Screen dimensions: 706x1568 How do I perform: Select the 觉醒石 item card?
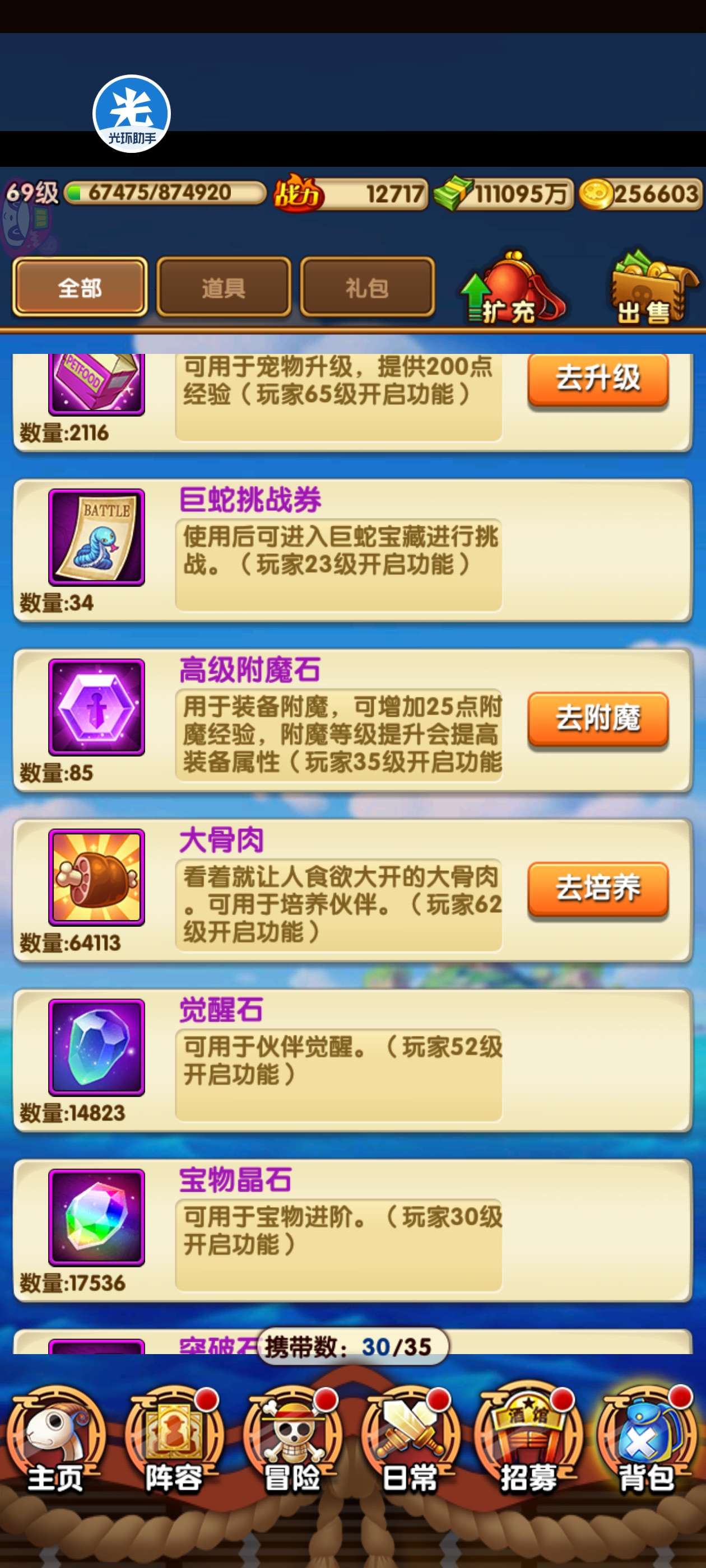click(x=352, y=1060)
